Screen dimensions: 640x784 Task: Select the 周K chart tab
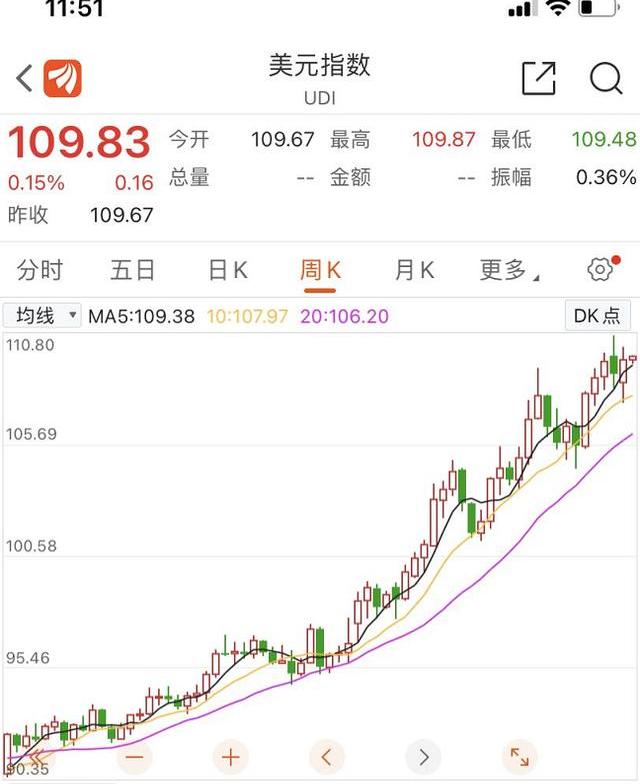tap(320, 270)
